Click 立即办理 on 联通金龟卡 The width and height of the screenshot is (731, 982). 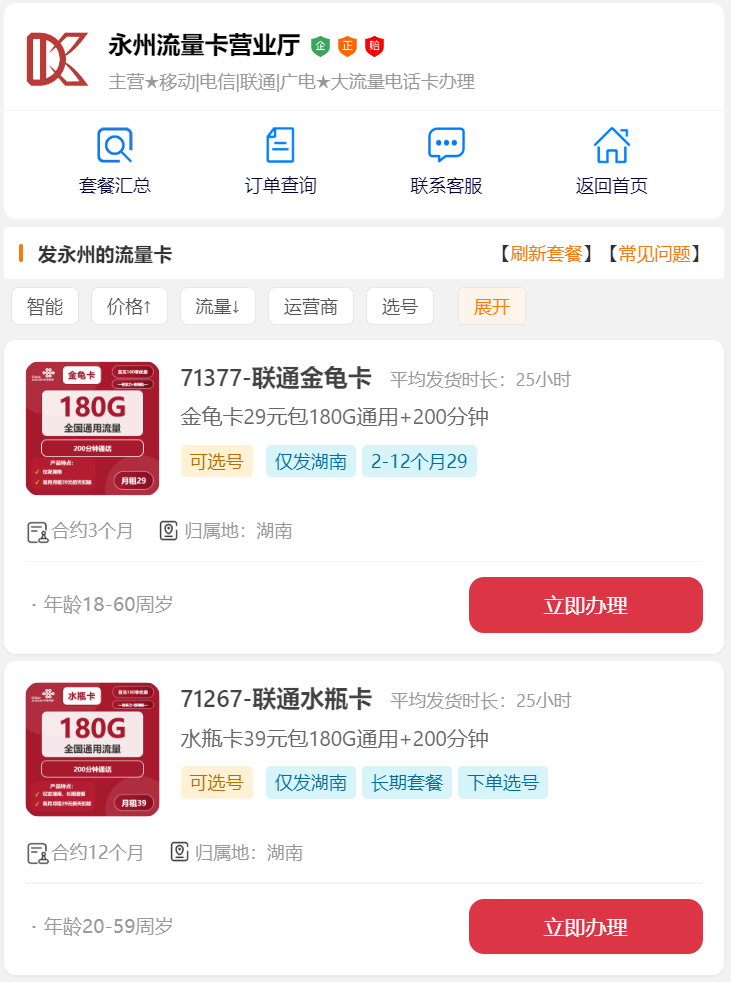pyautogui.click(x=585, y=605)
